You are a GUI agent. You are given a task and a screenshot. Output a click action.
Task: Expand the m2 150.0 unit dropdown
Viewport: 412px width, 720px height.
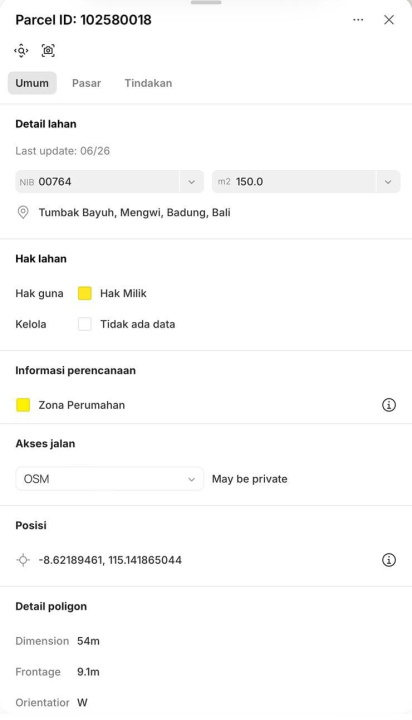point(388,182)
